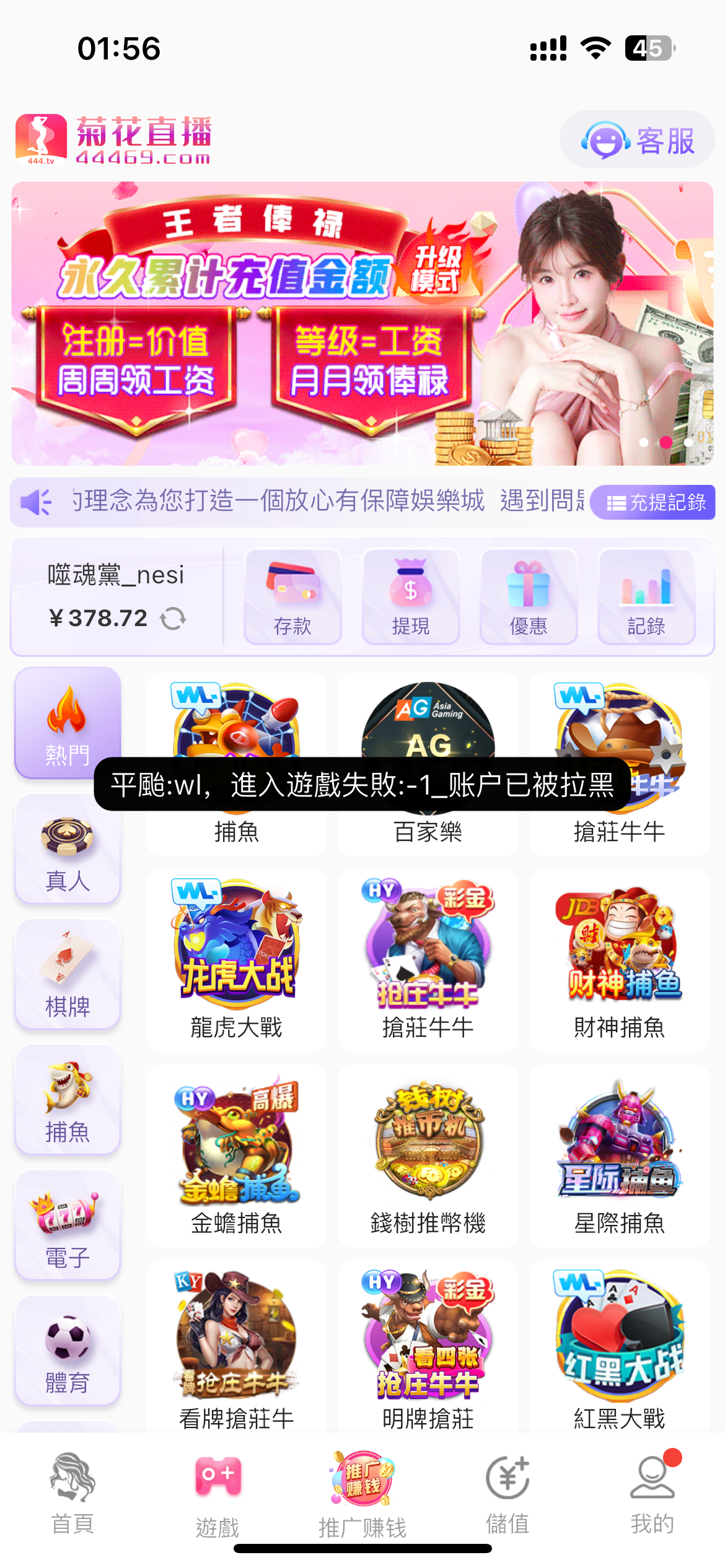Open the 記錄 records option
Image resolution: width=725 pixels, height=1568 pixels.
(646, 597)
